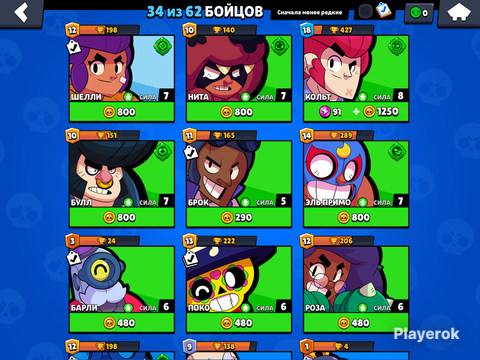This screenshot has height=360, width=480.
Task: Change sorting from "Сначала менее редкие"
Action: click(309, 12)
